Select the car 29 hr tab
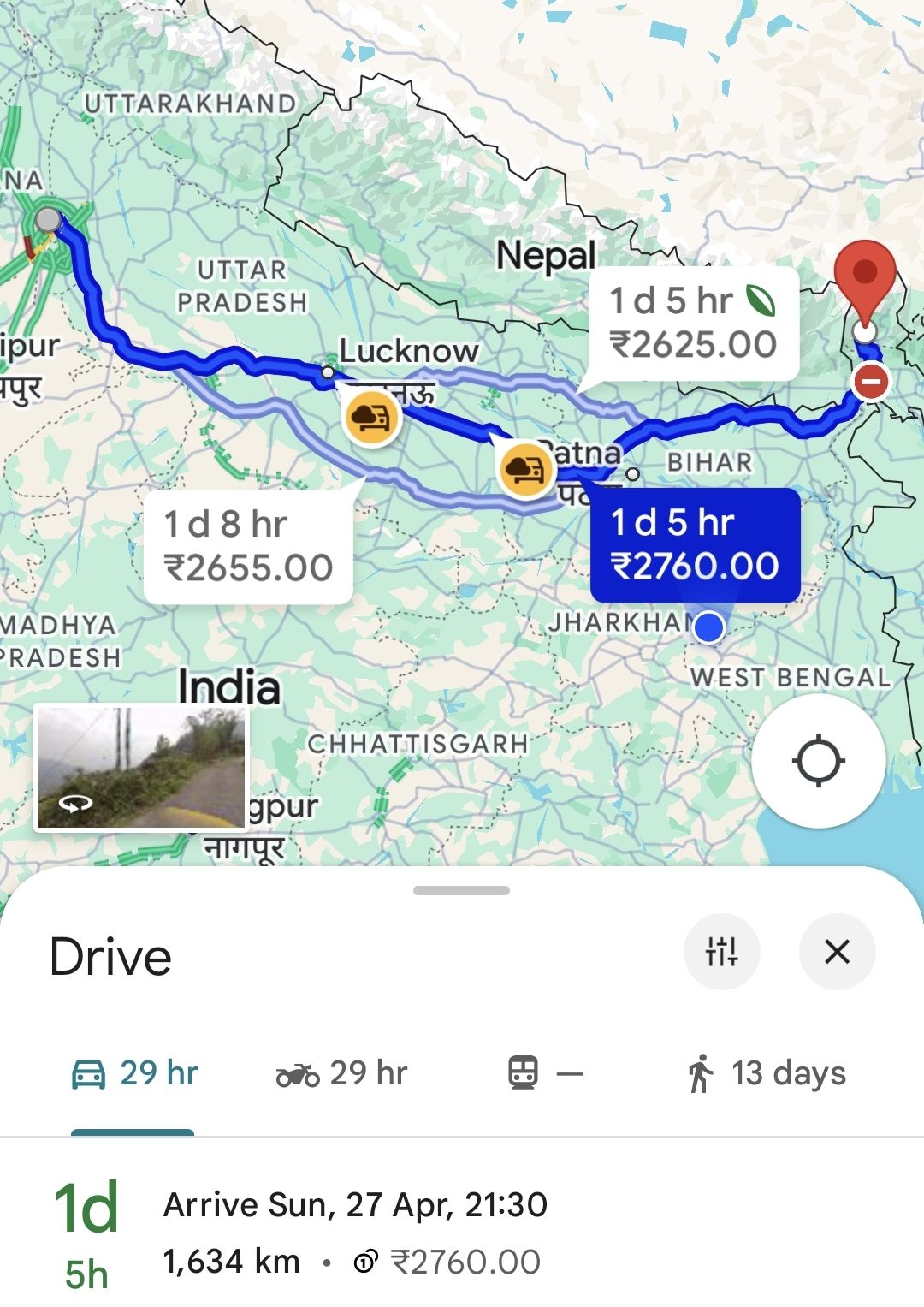Screen dimensions: 924x1307 pyautogui.click(x=133, y=1073)
